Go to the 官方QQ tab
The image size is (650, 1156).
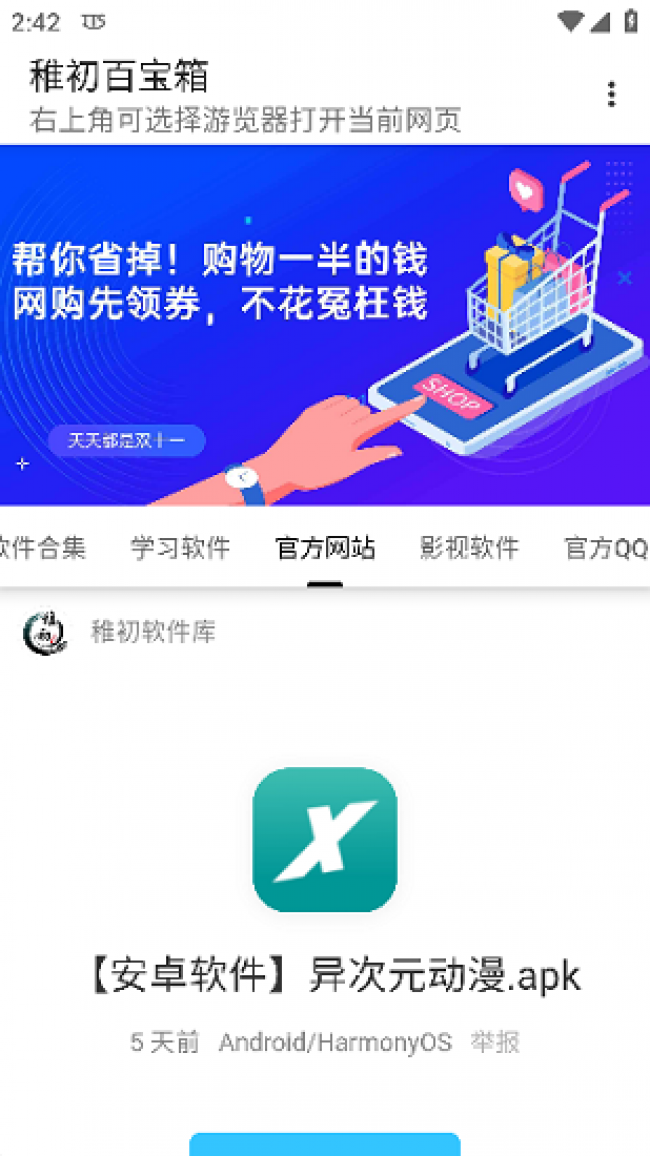pos(606,548)
